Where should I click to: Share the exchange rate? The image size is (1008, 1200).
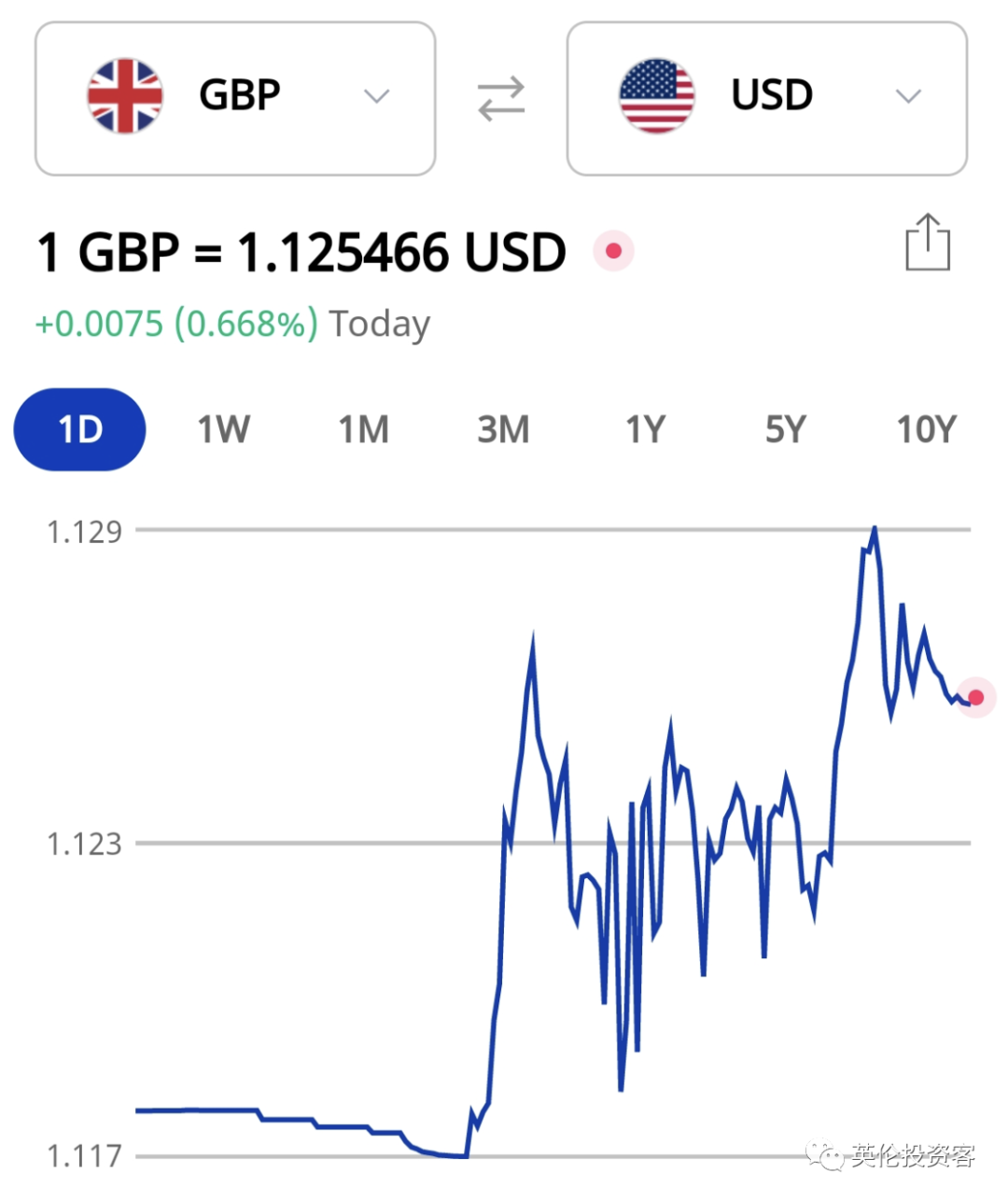click(928, 244)
